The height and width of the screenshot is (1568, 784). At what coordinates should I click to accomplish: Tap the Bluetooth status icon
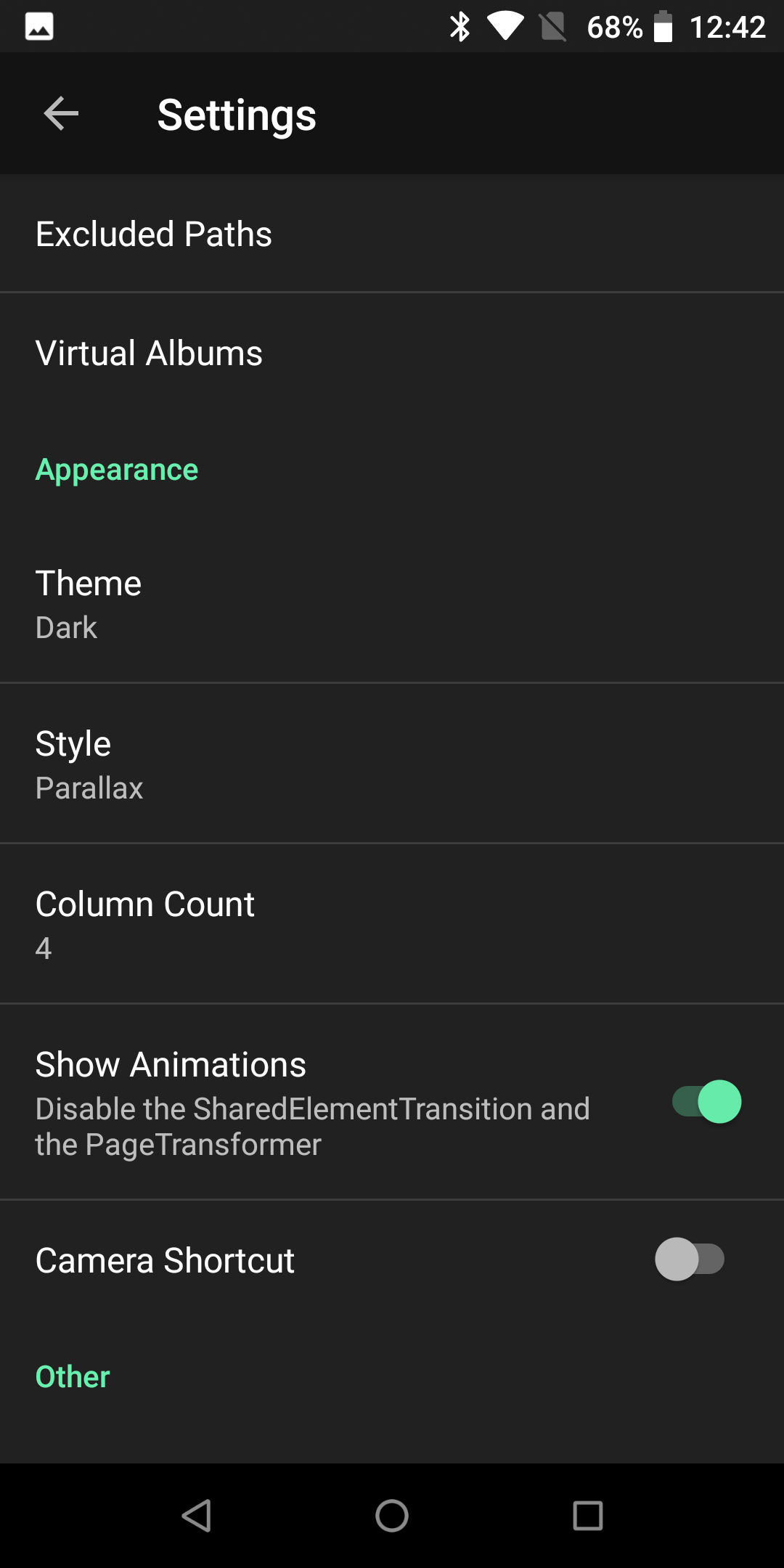(460, 26)
